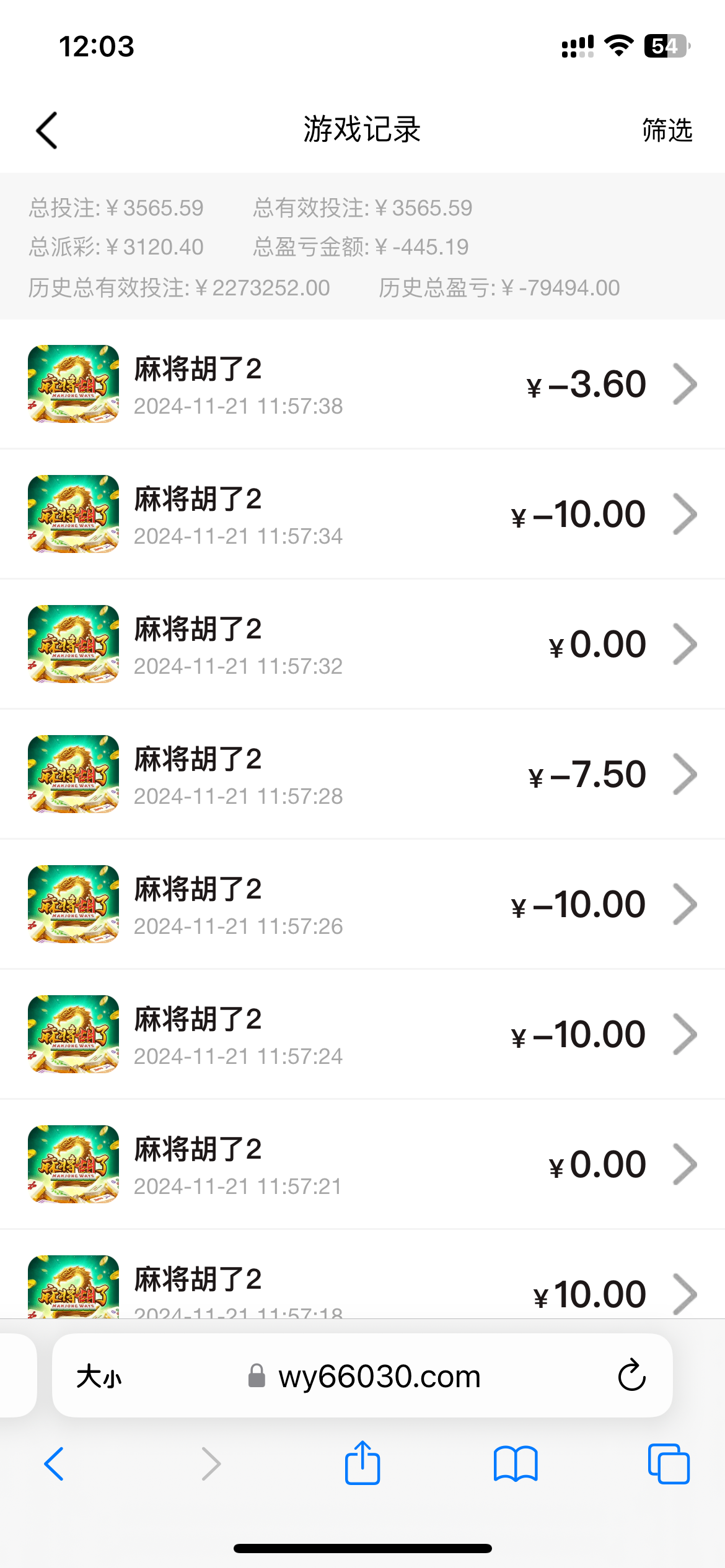Share this page from Safari's toolbar
The height and width of the screenshot is (1568, 725).
tap(362, 1463)
